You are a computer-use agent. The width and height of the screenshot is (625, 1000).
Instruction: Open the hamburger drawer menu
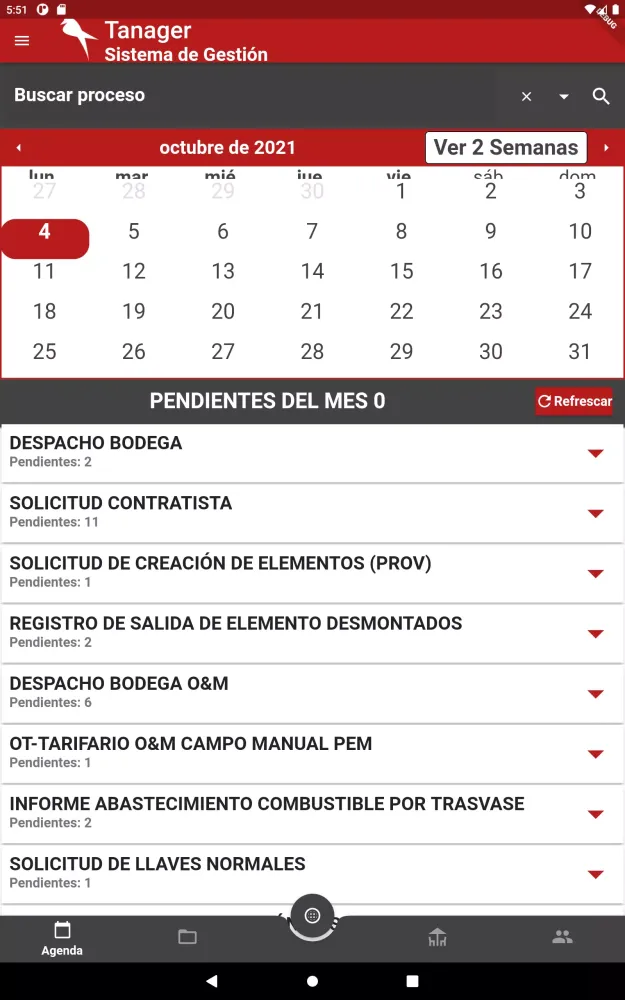tap(22, 41)
